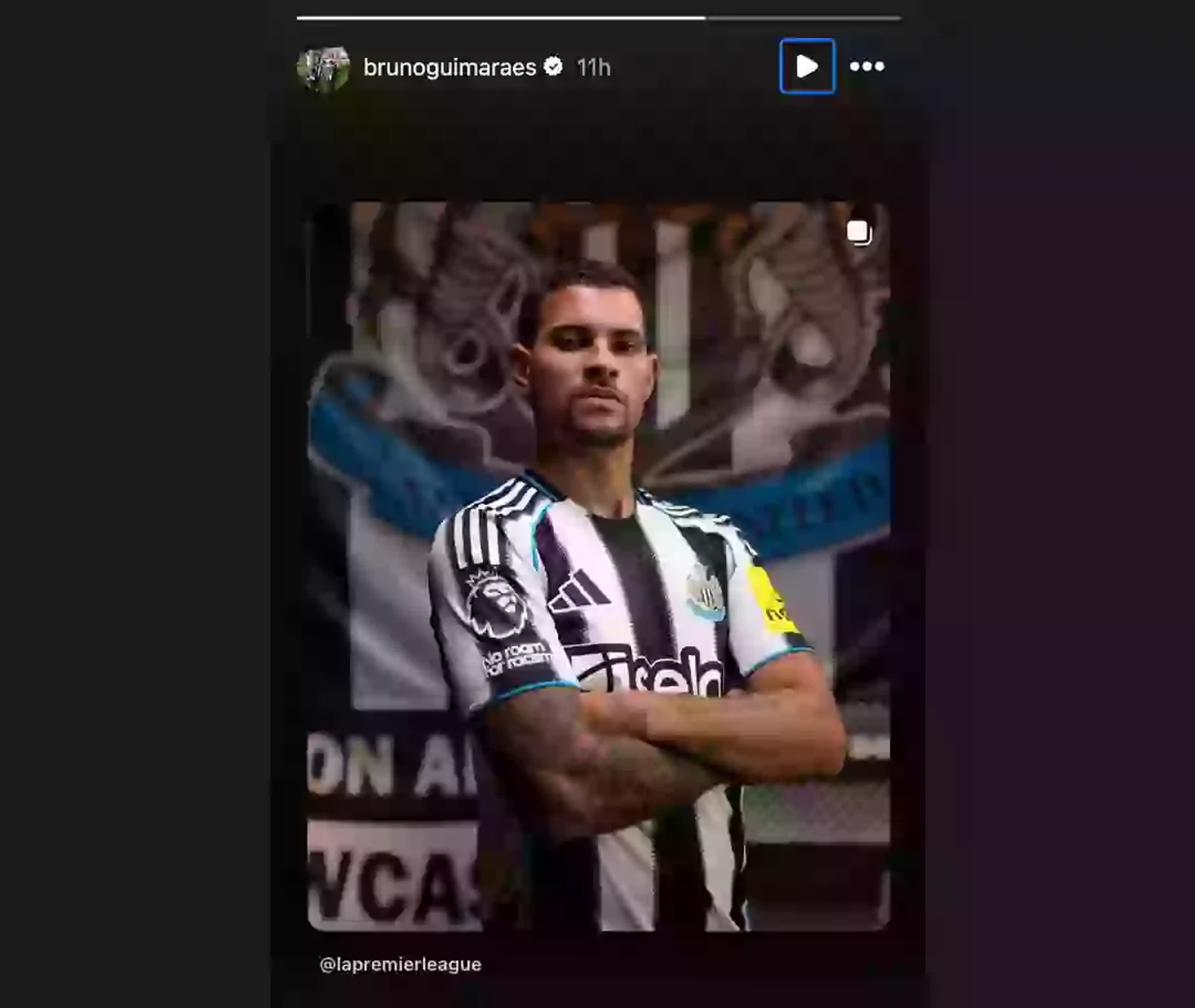This screenshot has width=1195, height=1008.
Task: Resume the story with the play button
Action: [807, 66]
